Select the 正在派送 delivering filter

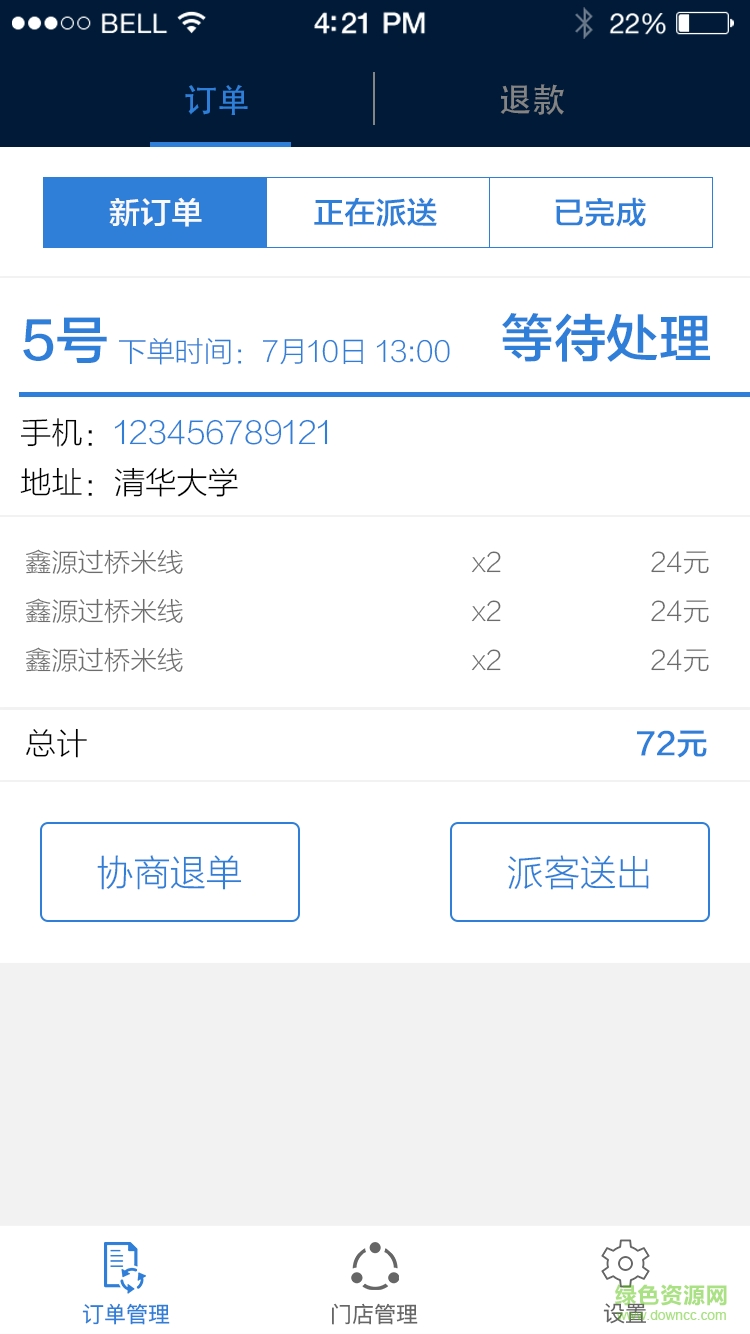377,212
